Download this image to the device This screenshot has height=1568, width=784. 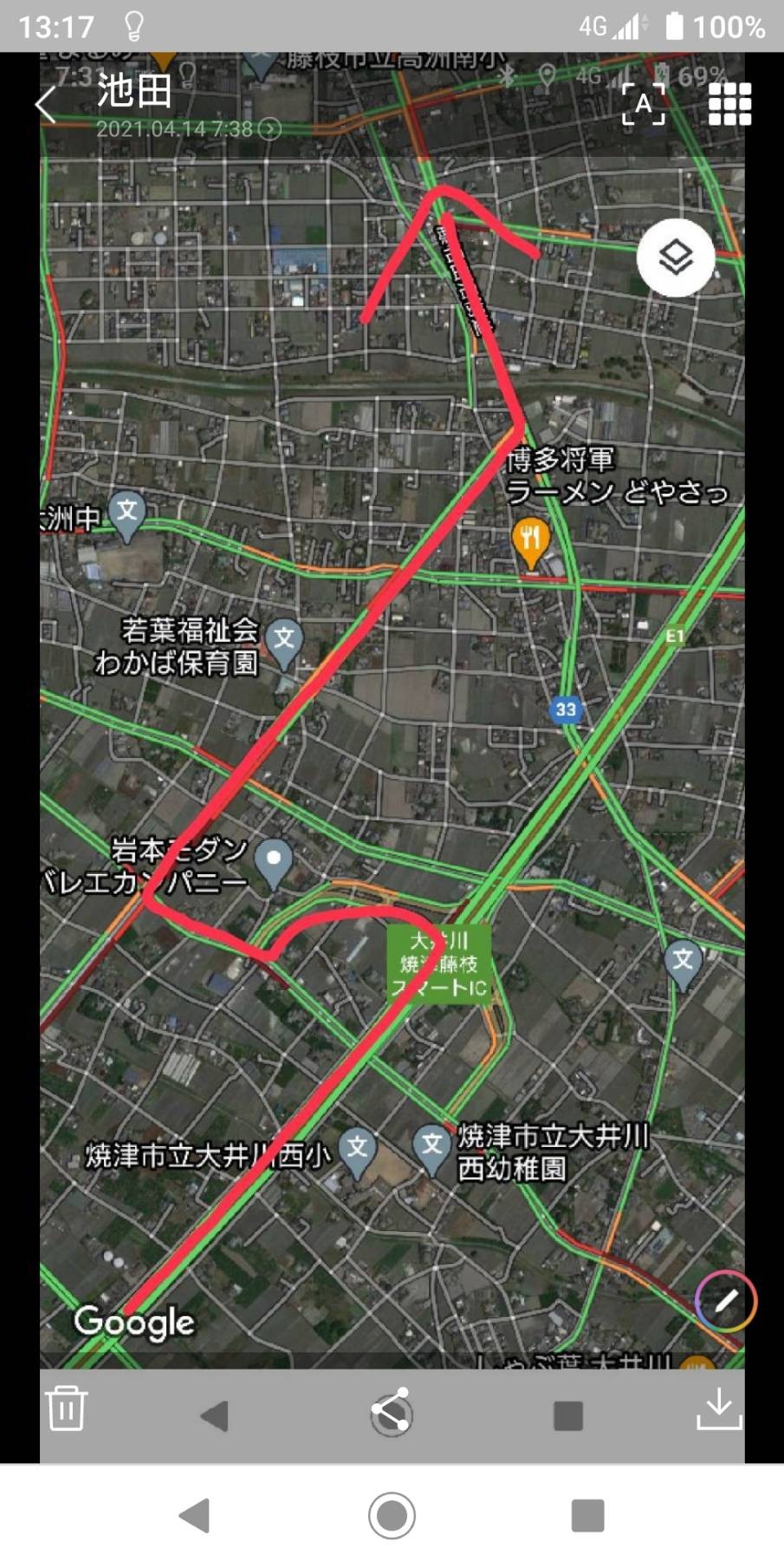click(x=719, y=1409)
